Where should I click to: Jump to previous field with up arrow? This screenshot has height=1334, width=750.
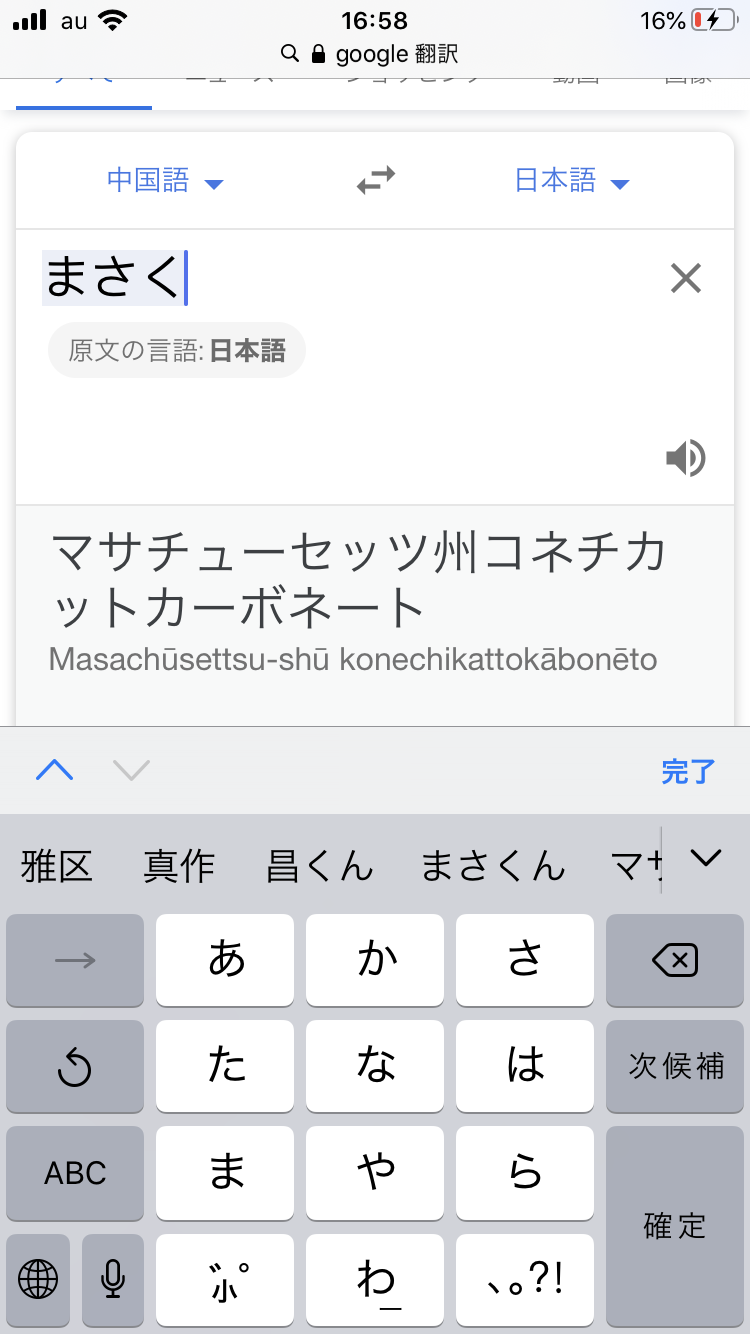55,770
